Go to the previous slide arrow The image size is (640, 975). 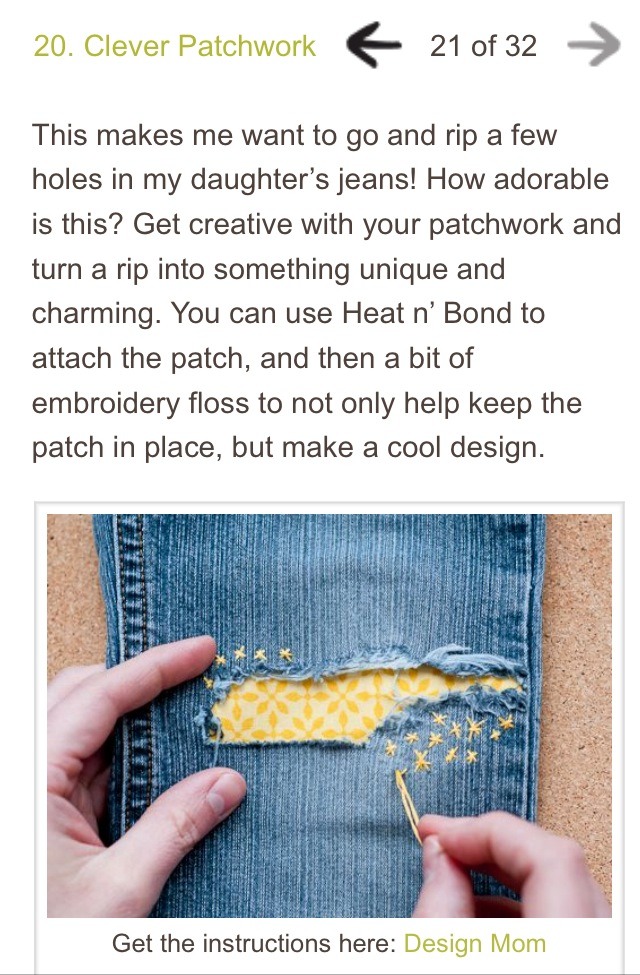372,46
